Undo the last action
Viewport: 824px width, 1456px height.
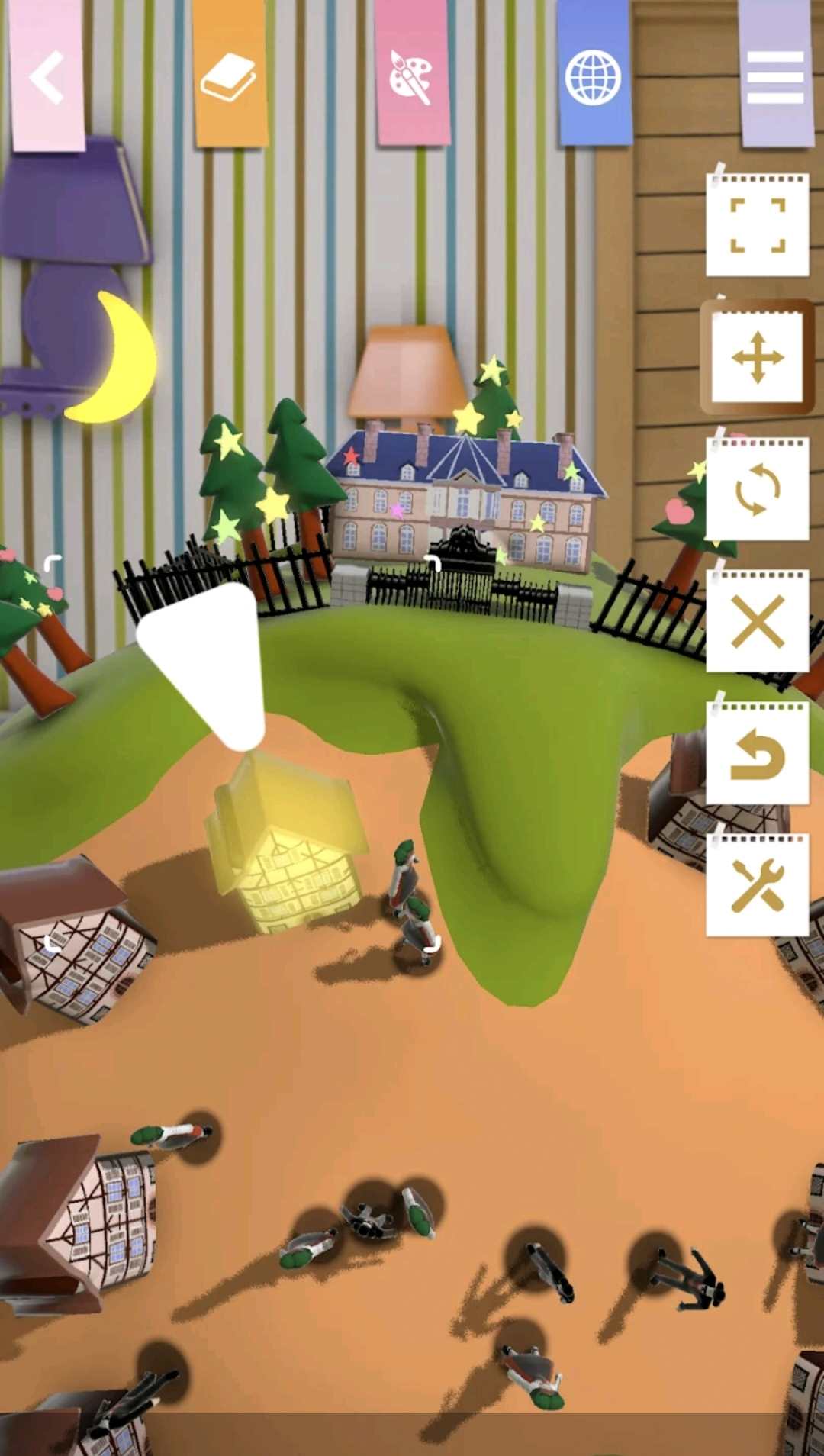(757, 753)
